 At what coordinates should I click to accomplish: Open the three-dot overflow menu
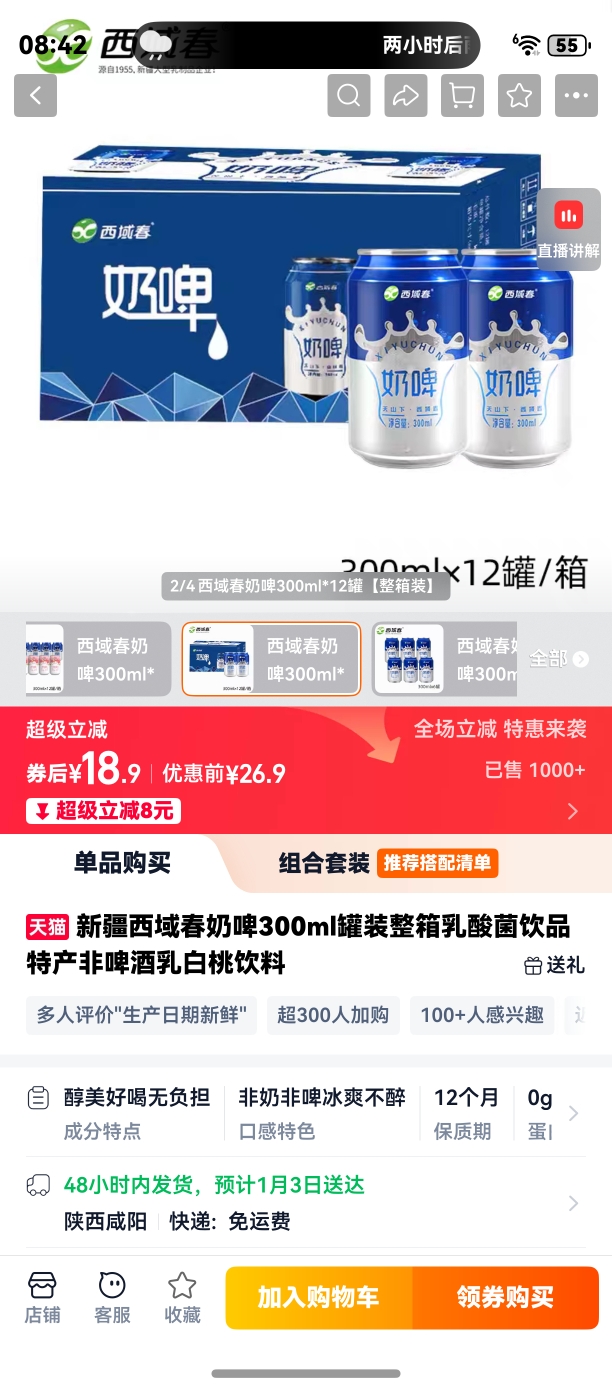[x=575, y=96]
